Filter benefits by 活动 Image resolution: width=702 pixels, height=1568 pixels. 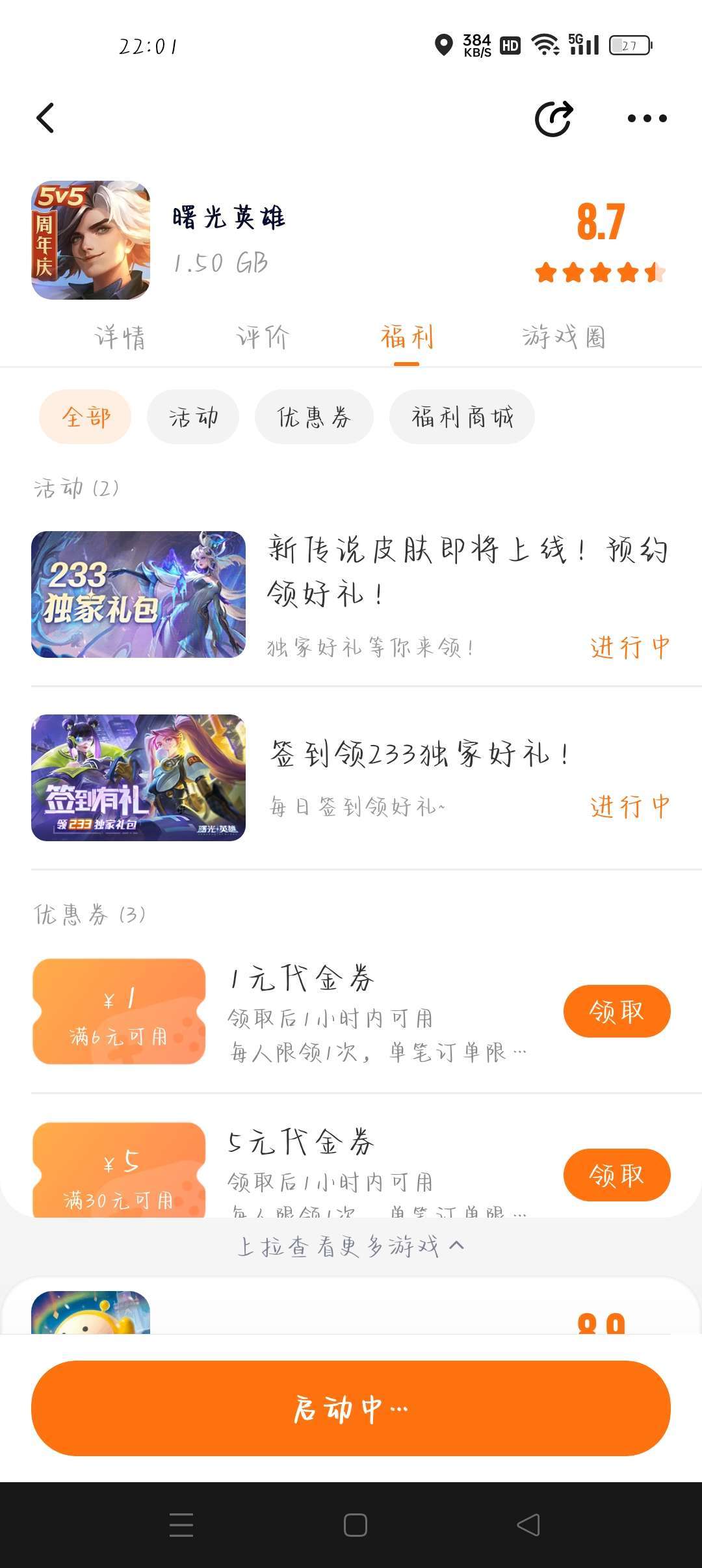[193, 417]
